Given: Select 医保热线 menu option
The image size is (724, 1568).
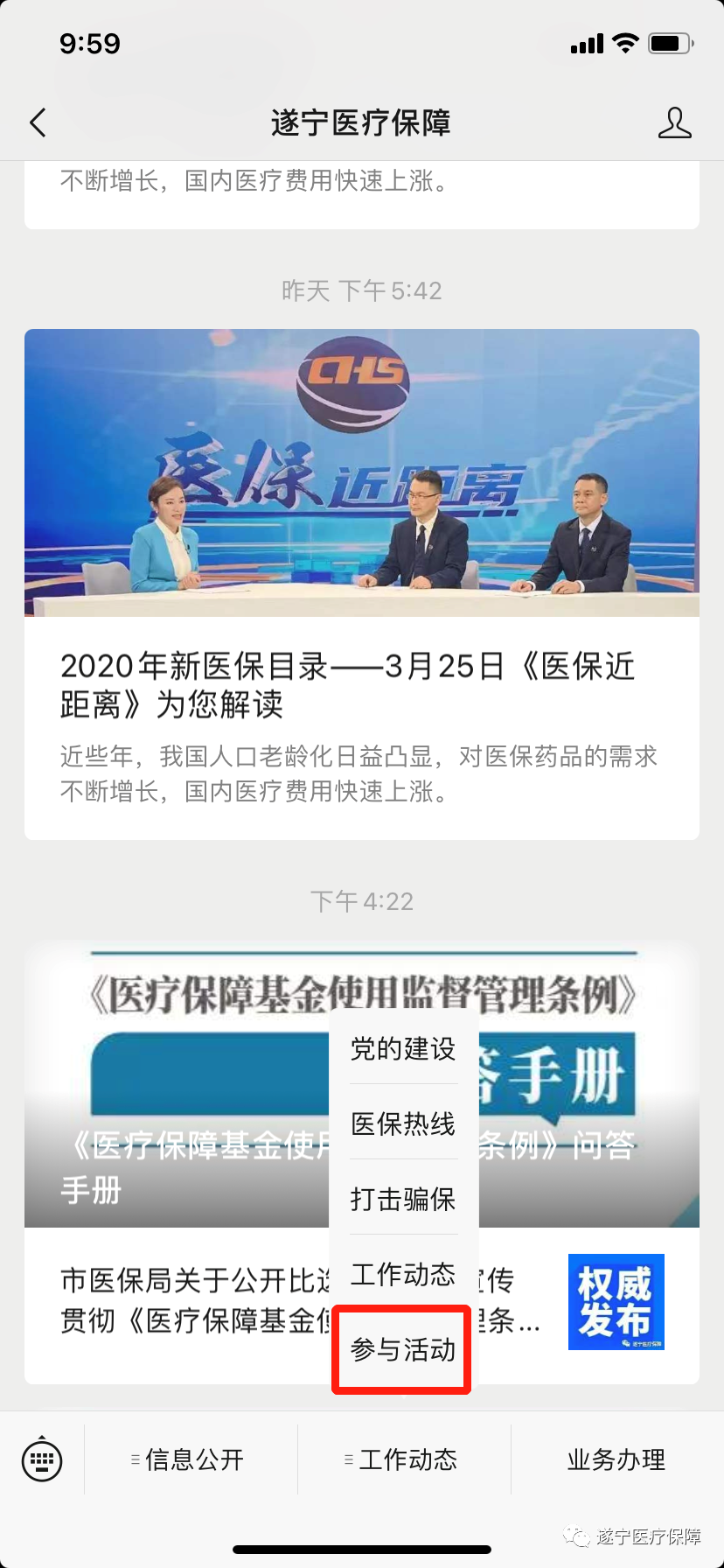Looking at the screenshot, I should pos(401,1124).
